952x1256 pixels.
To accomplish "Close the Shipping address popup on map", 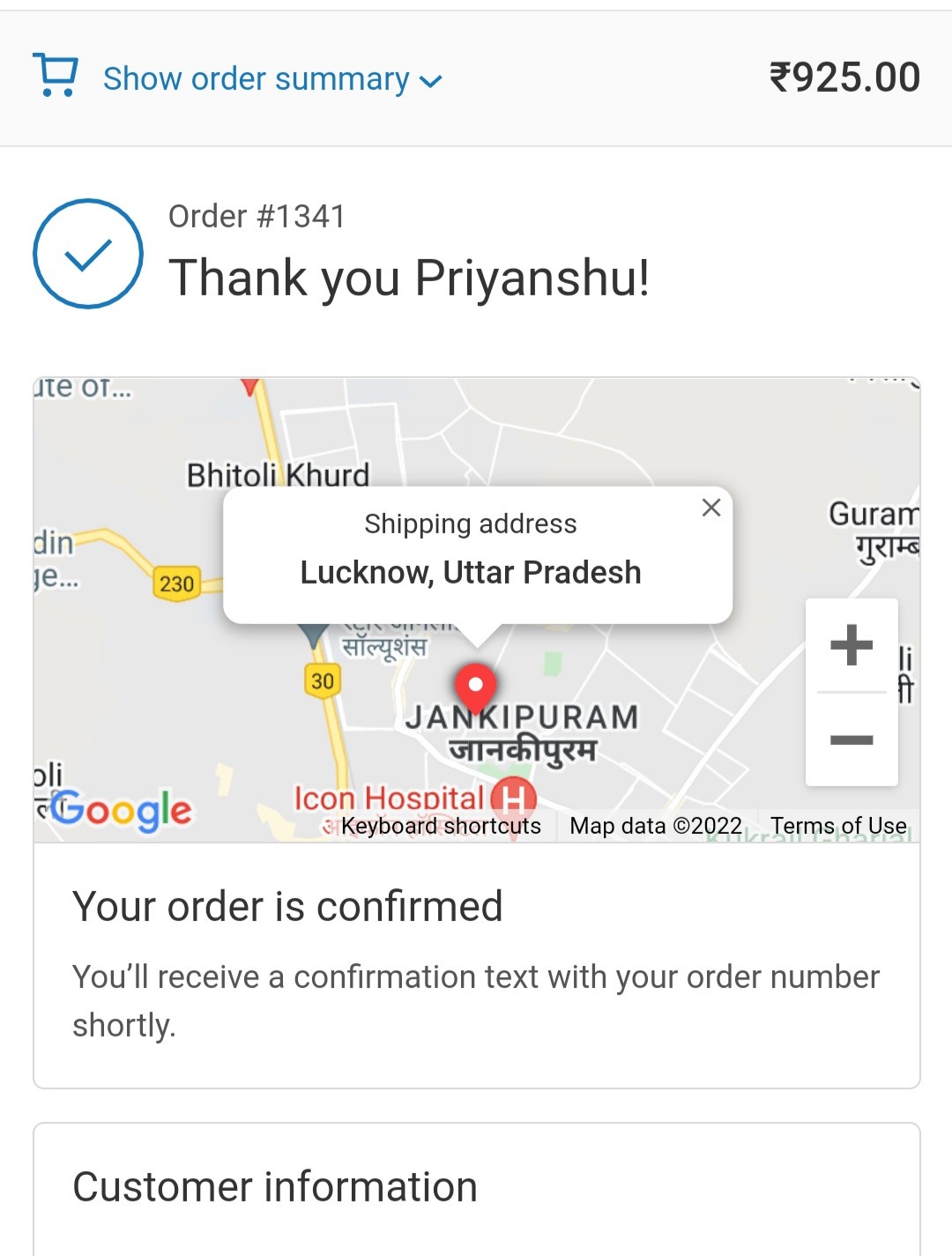I will (711, 508).
